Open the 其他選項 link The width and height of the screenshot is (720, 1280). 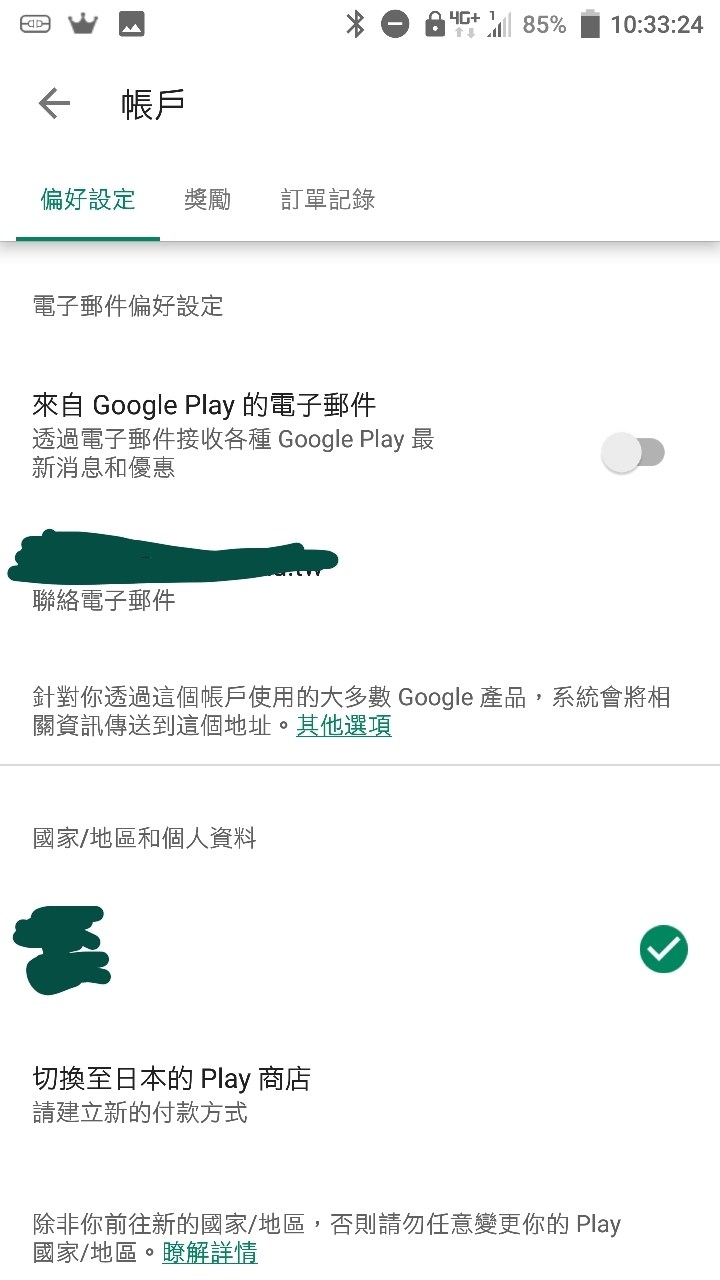tap(344, 726)
